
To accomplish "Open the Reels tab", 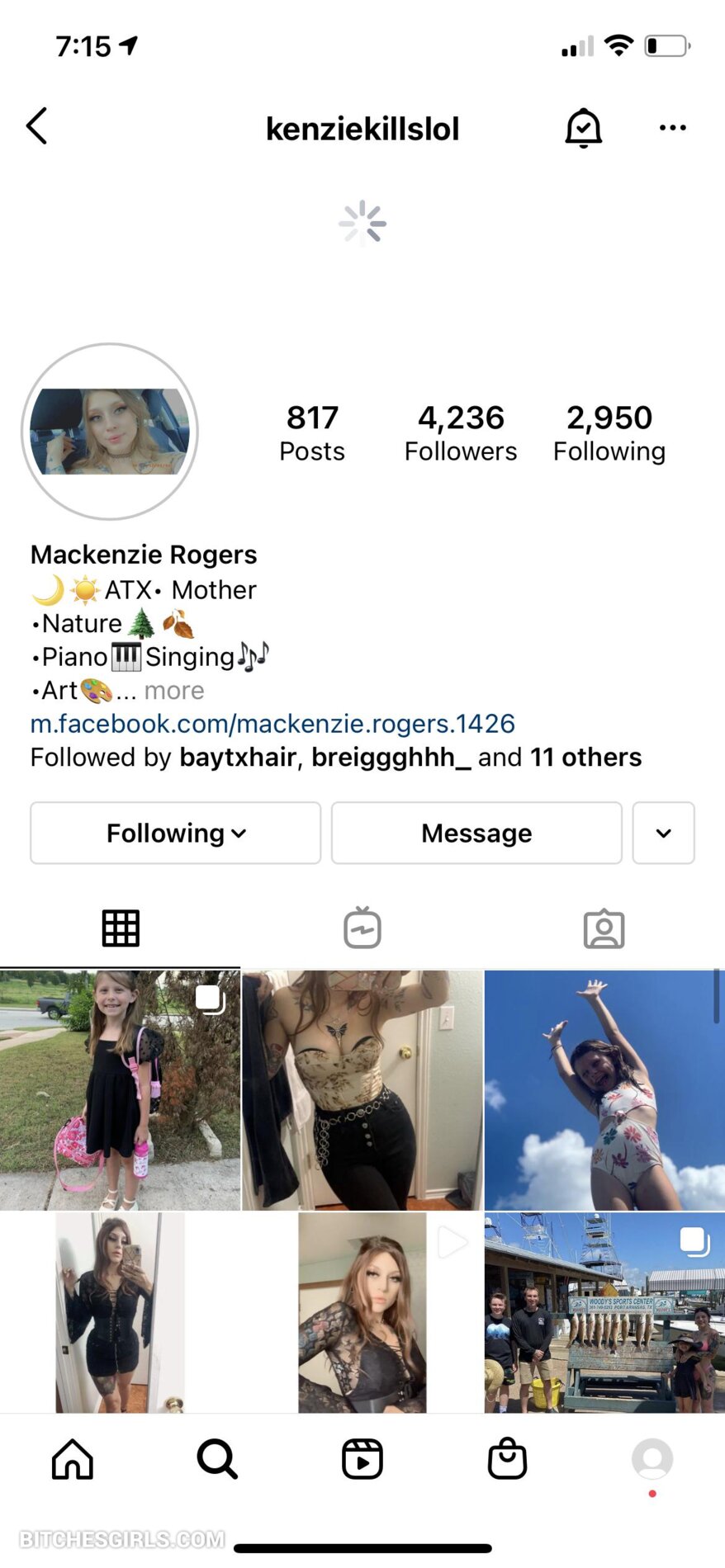I will click(362, 1460).
